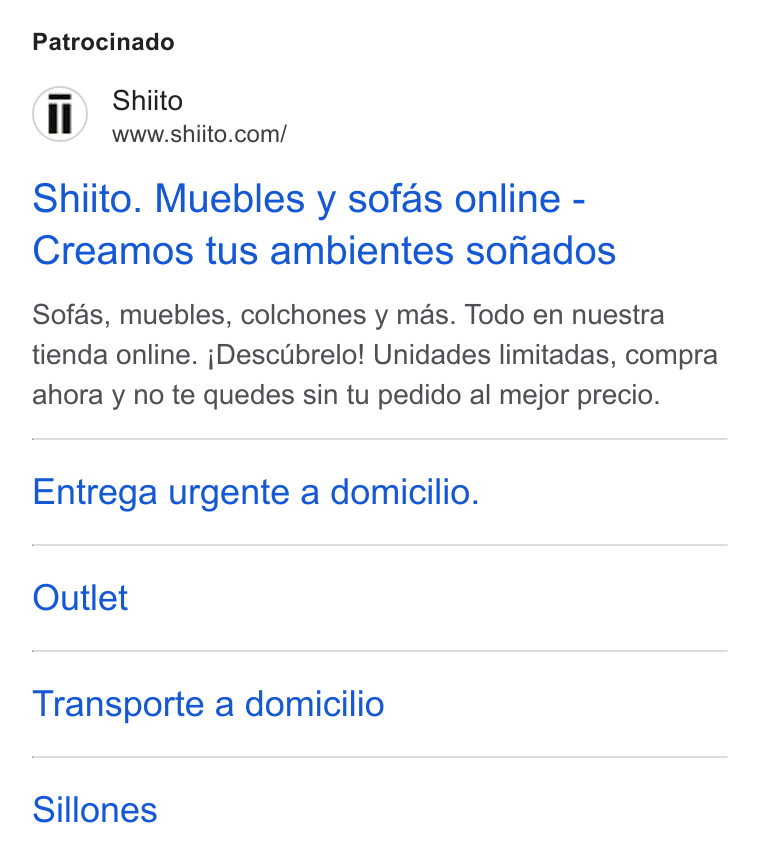Open the Outlet sitelink

80,598
